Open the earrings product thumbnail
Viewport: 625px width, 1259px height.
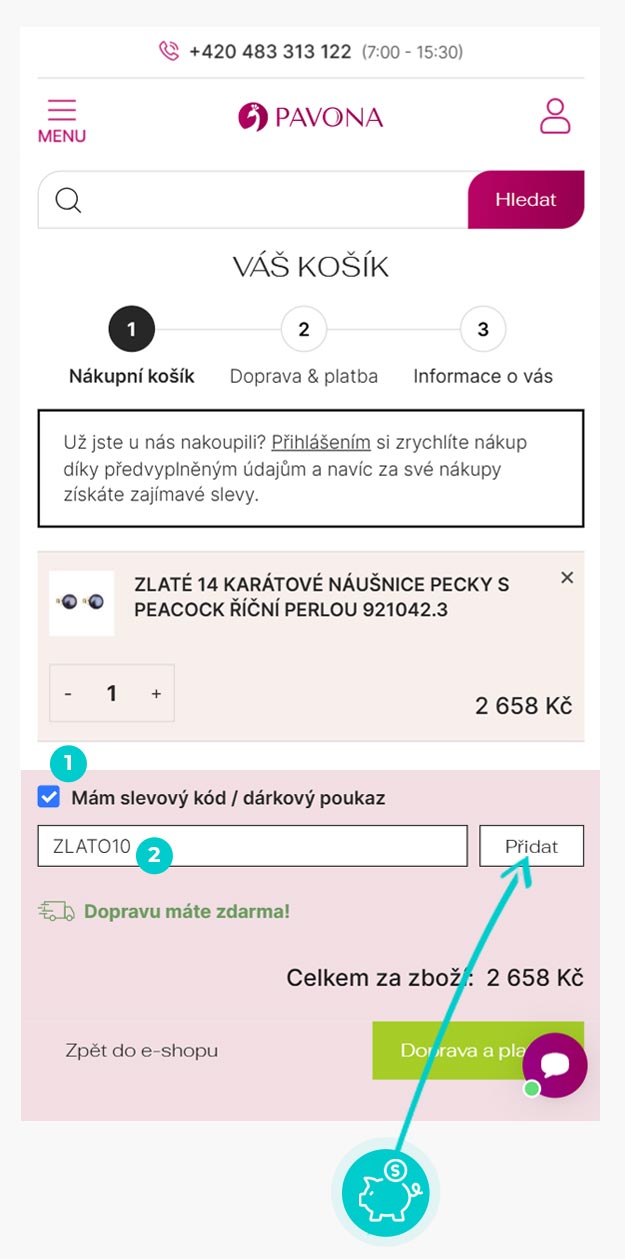pos(82,603)
